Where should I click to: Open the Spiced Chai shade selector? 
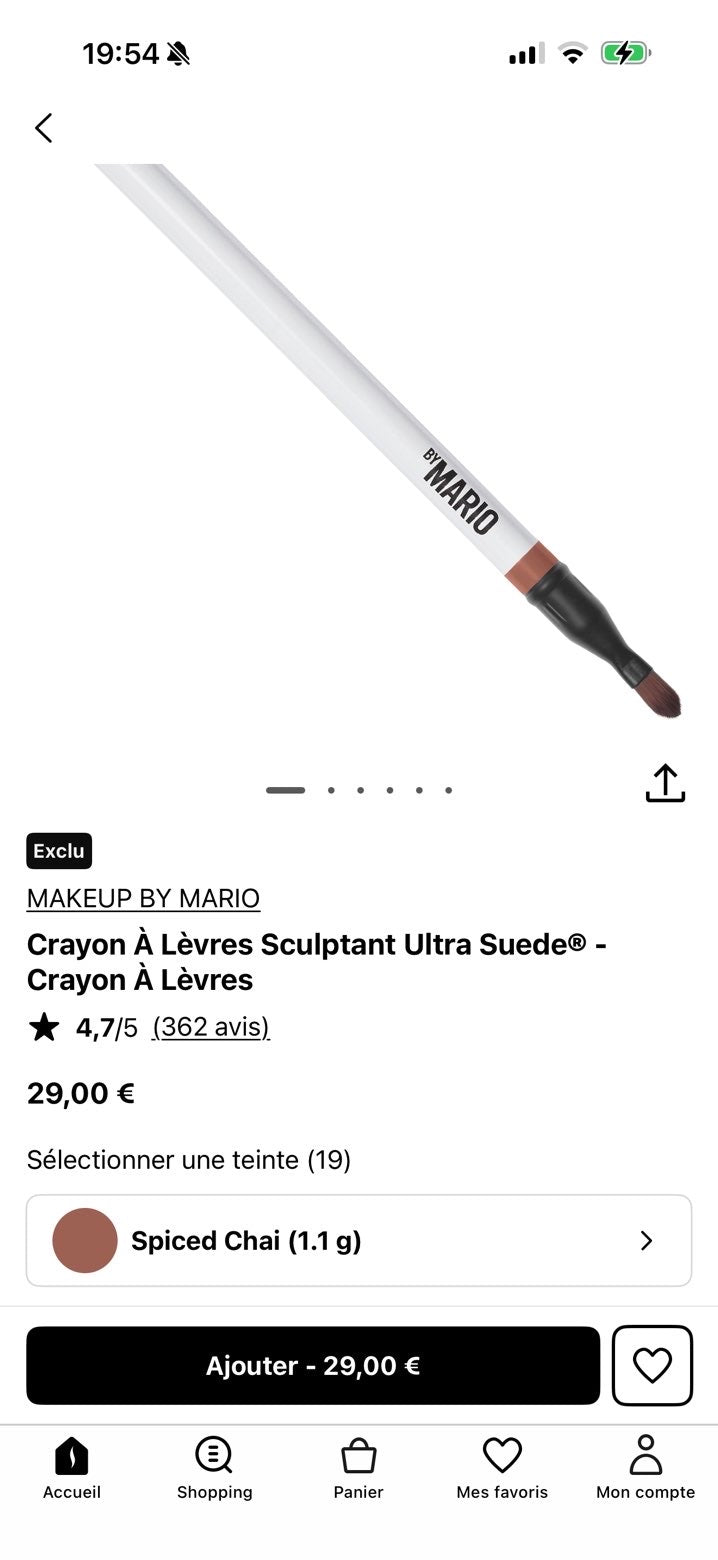(359, 1240)
